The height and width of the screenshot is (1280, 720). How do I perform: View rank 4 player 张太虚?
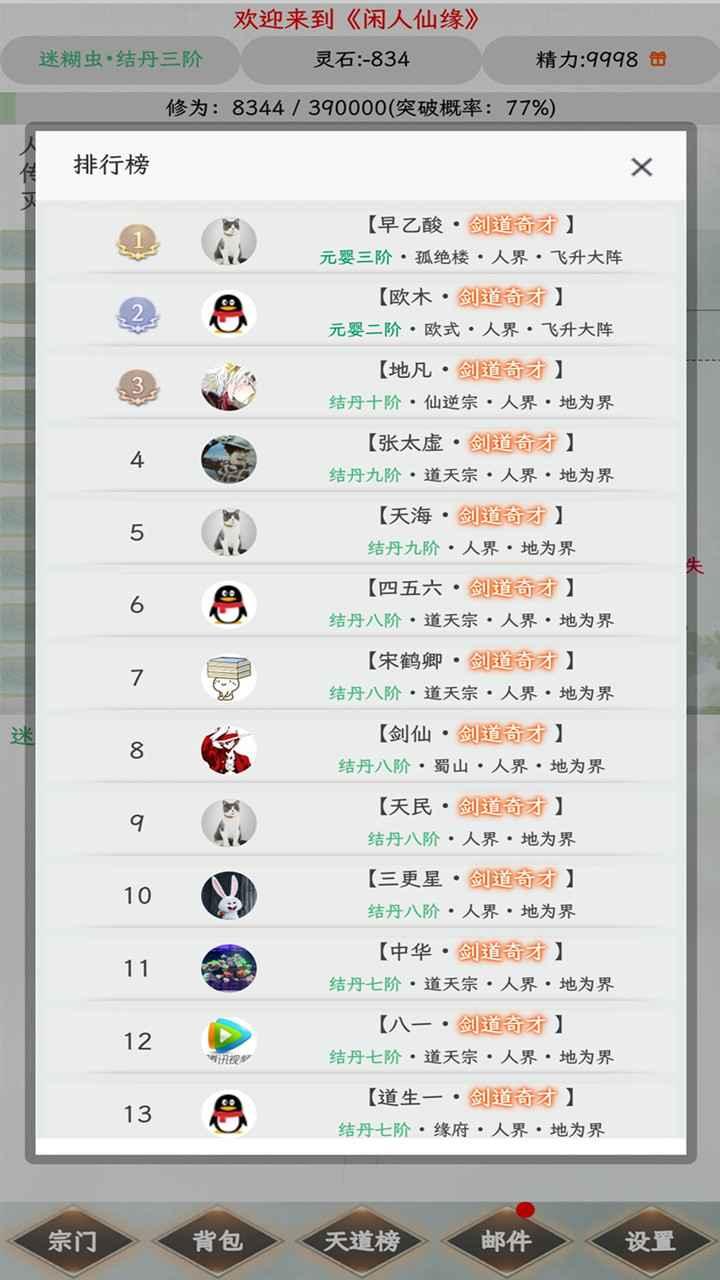[x=361, y=460]
